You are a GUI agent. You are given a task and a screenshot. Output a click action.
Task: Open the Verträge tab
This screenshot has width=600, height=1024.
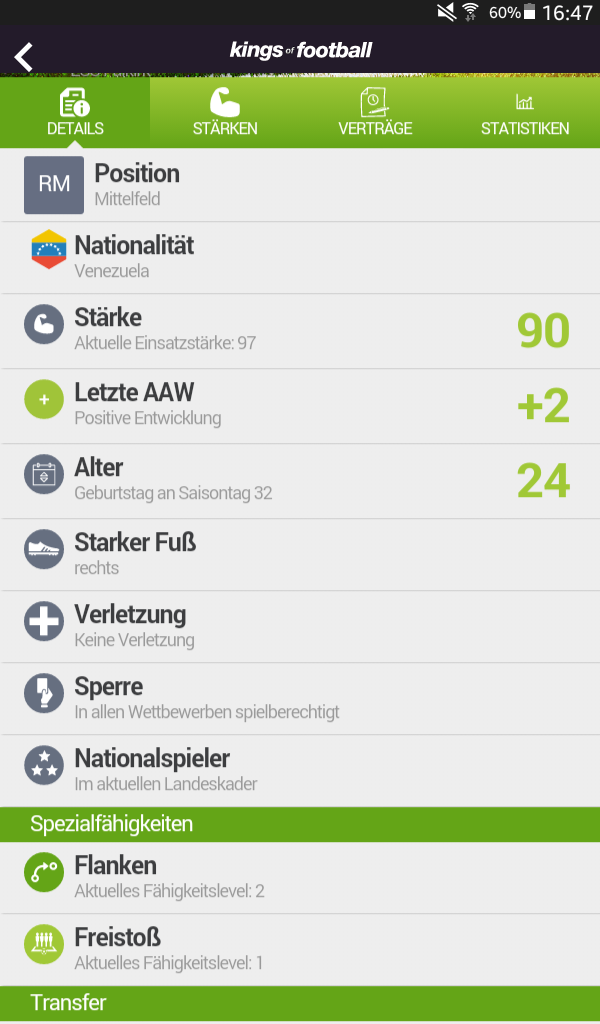pos(375,112)
